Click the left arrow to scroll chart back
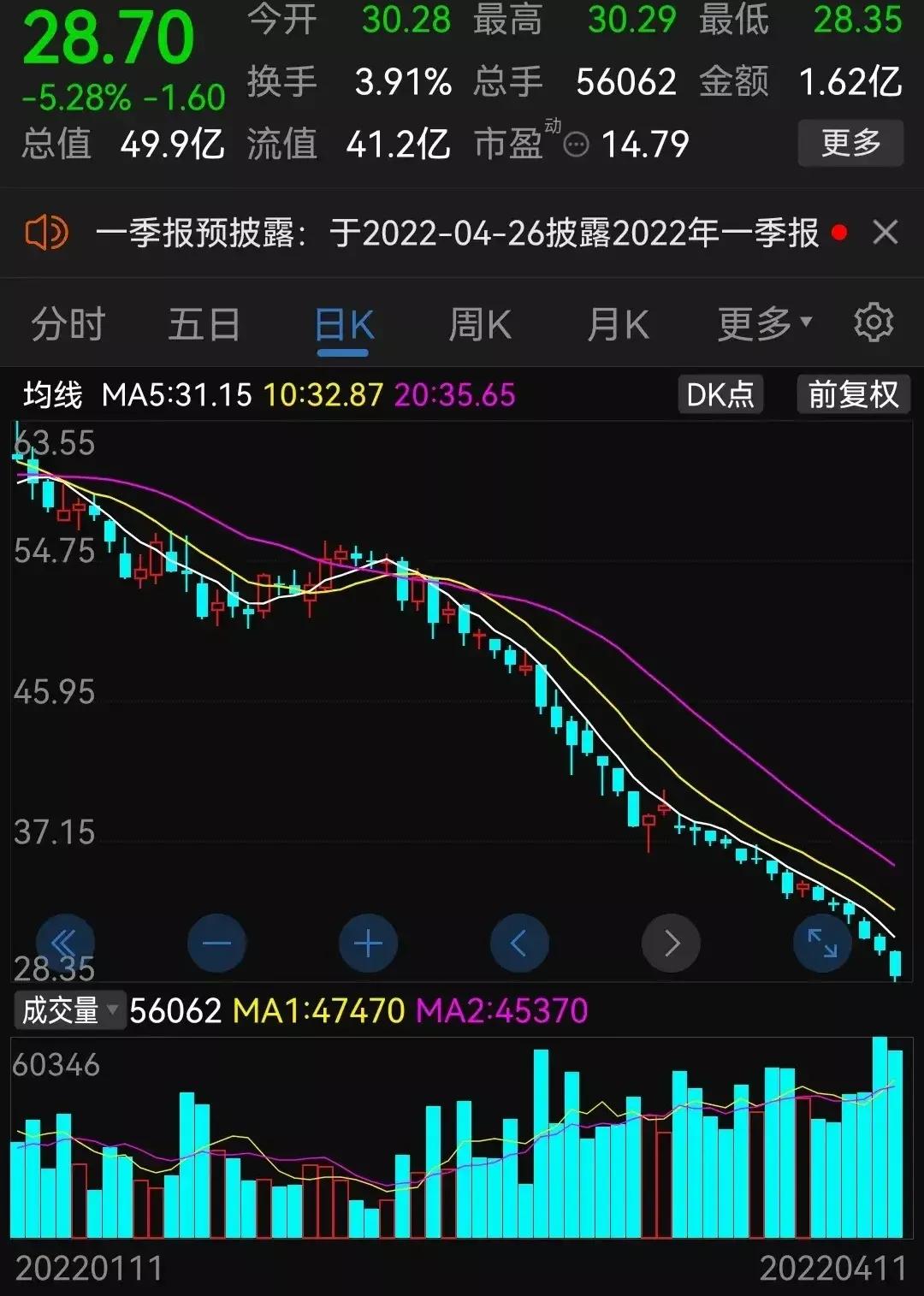924x1296 pixels. pos(519,942)
